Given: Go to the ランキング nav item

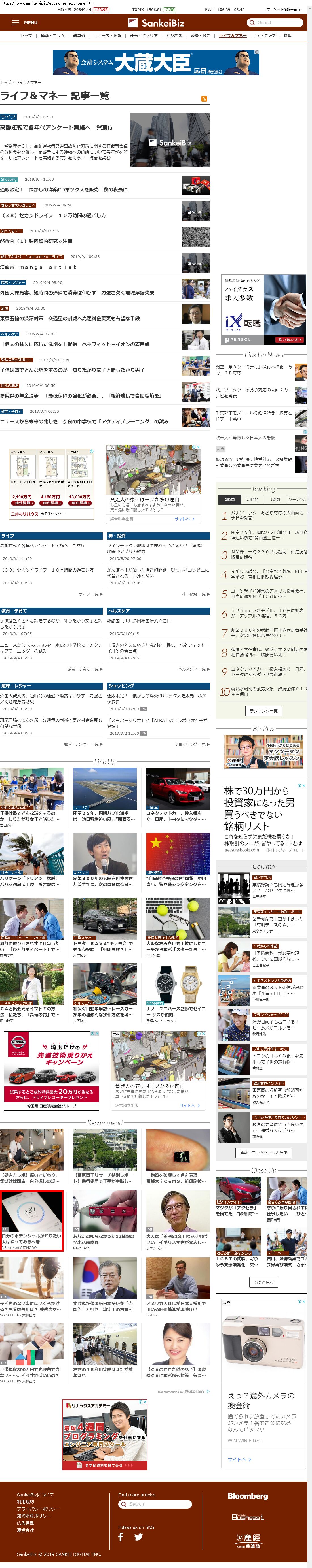Looking at the screenshot, I should click(265, 36).
